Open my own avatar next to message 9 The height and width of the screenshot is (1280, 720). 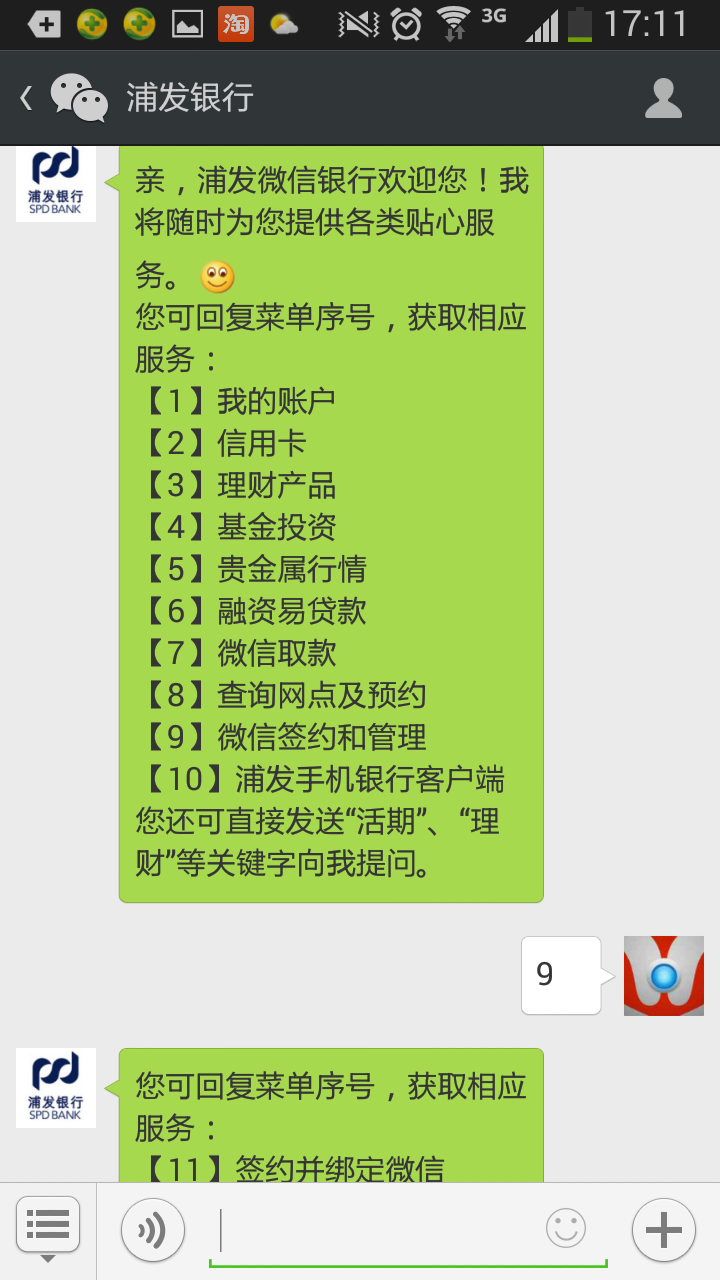pos(663,975)
